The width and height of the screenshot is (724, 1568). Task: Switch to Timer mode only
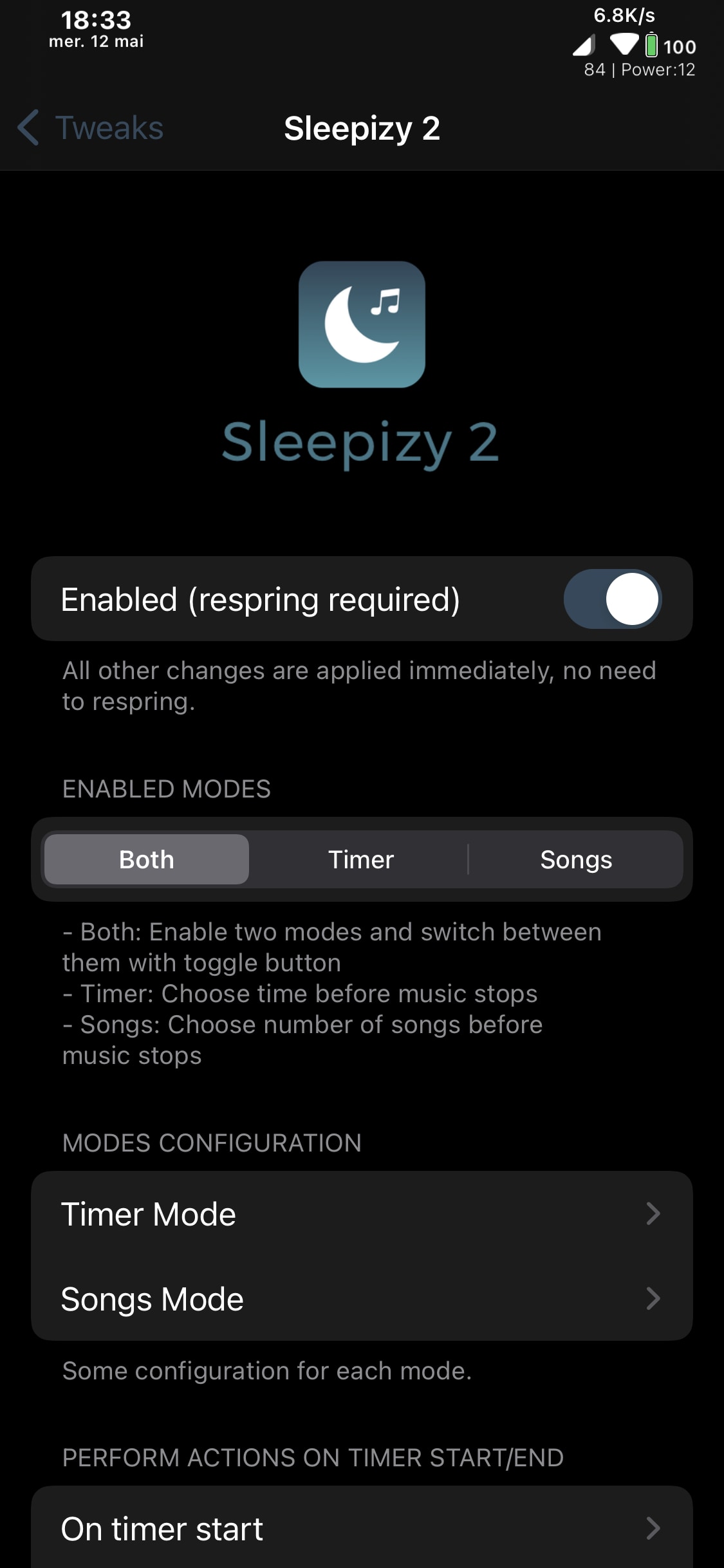(x=361, y=859)
